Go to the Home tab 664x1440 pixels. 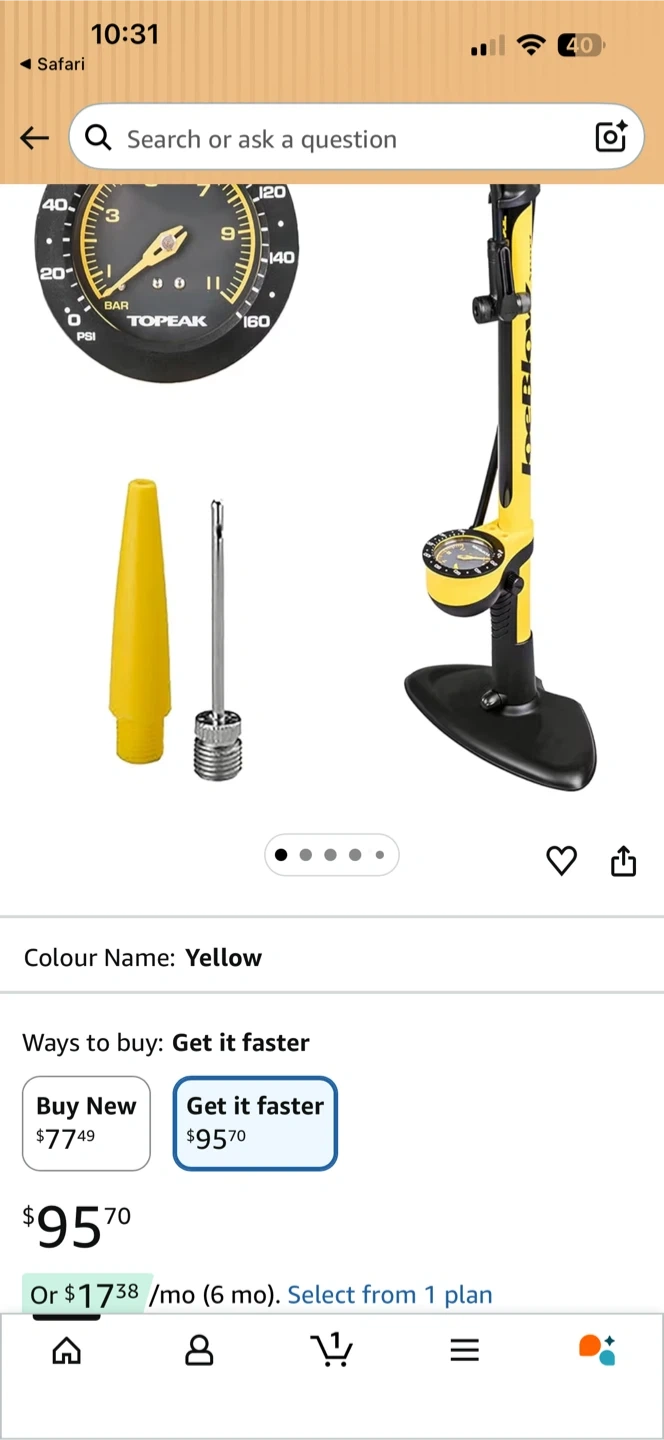67,1350
